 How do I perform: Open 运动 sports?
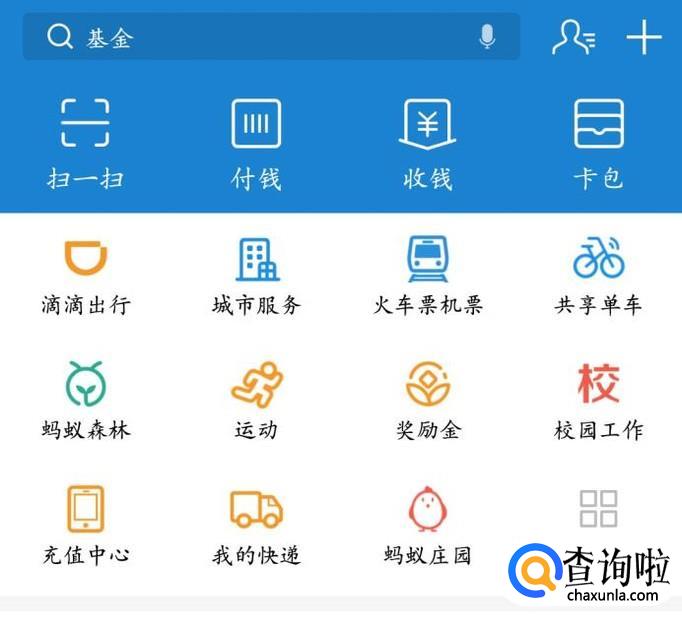coord(257,401)
